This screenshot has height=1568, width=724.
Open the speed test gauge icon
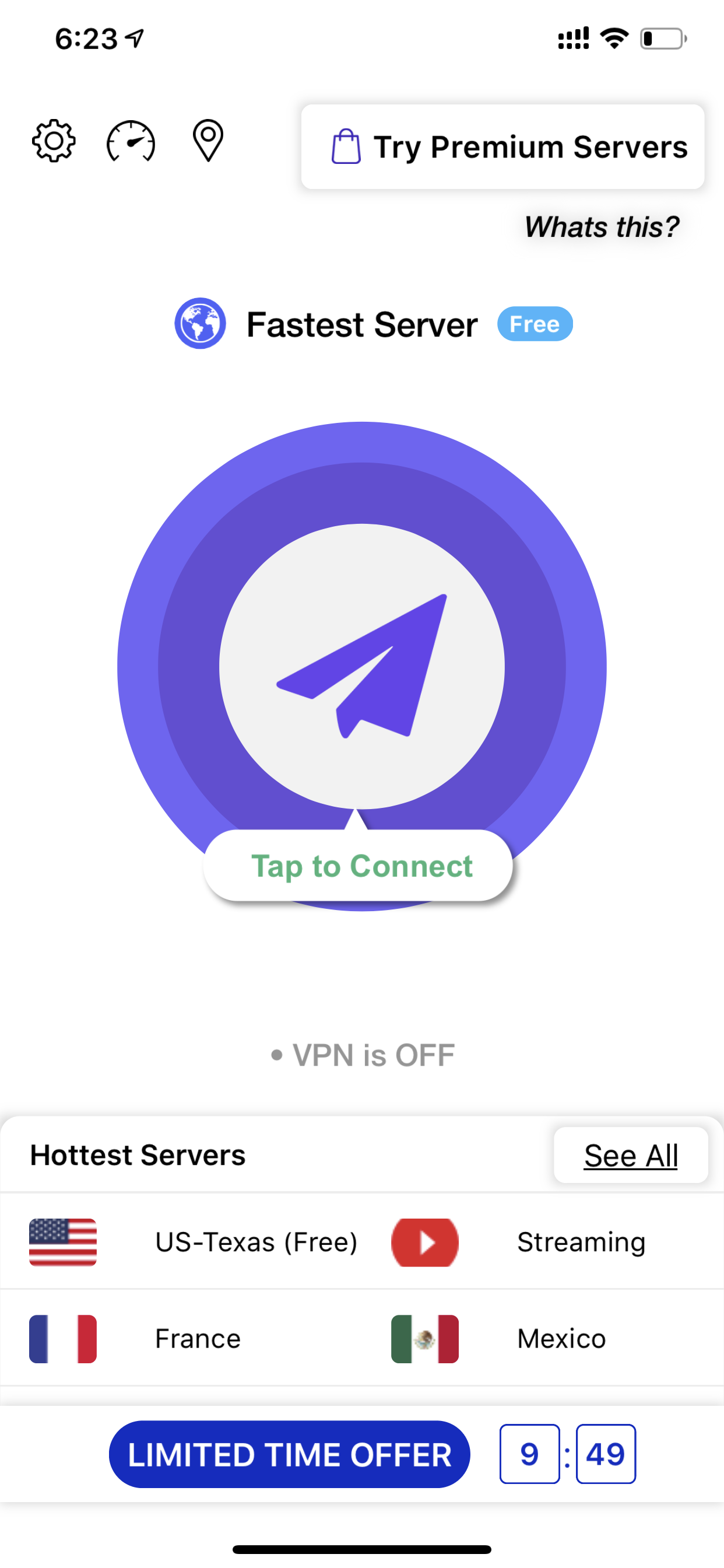[x=131, y=141]
